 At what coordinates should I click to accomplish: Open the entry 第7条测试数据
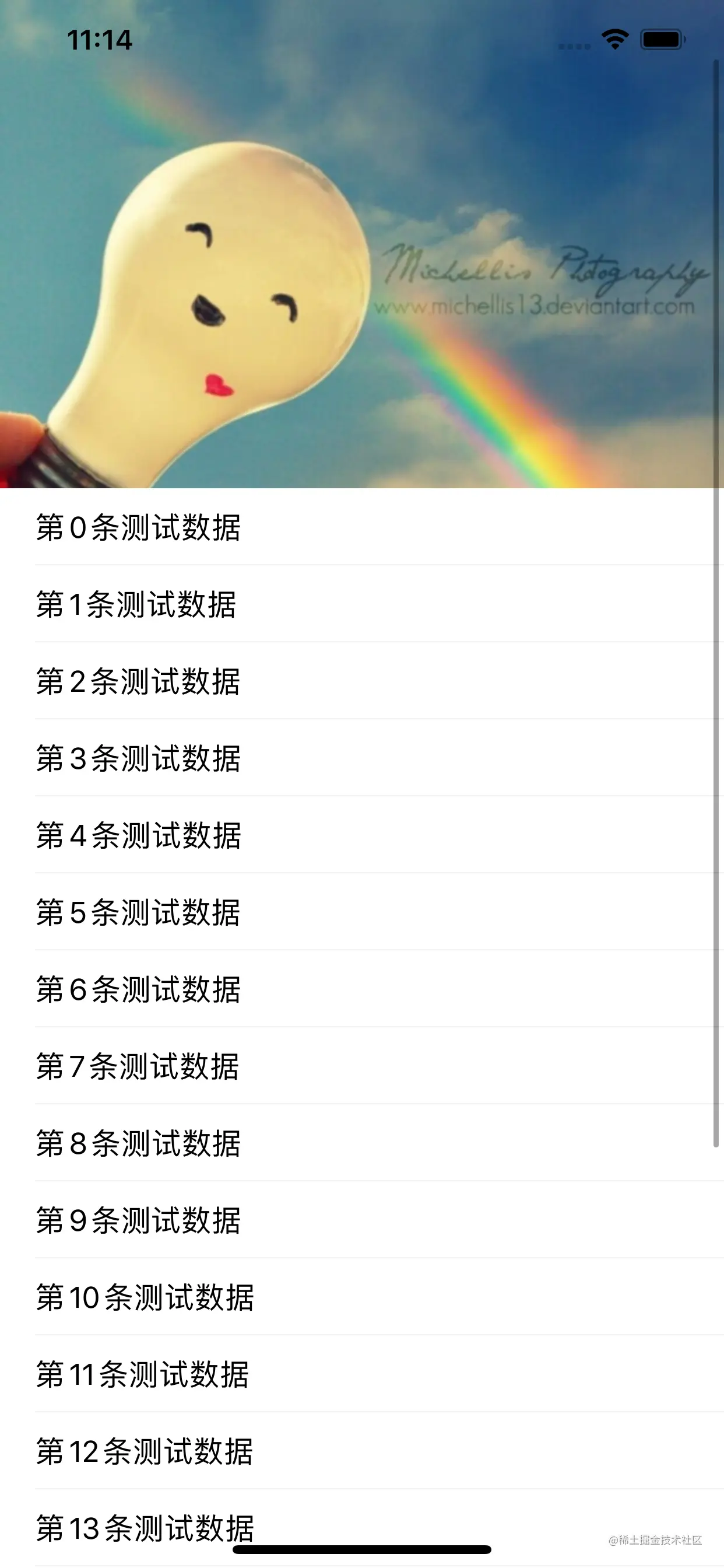(138, 1066)
